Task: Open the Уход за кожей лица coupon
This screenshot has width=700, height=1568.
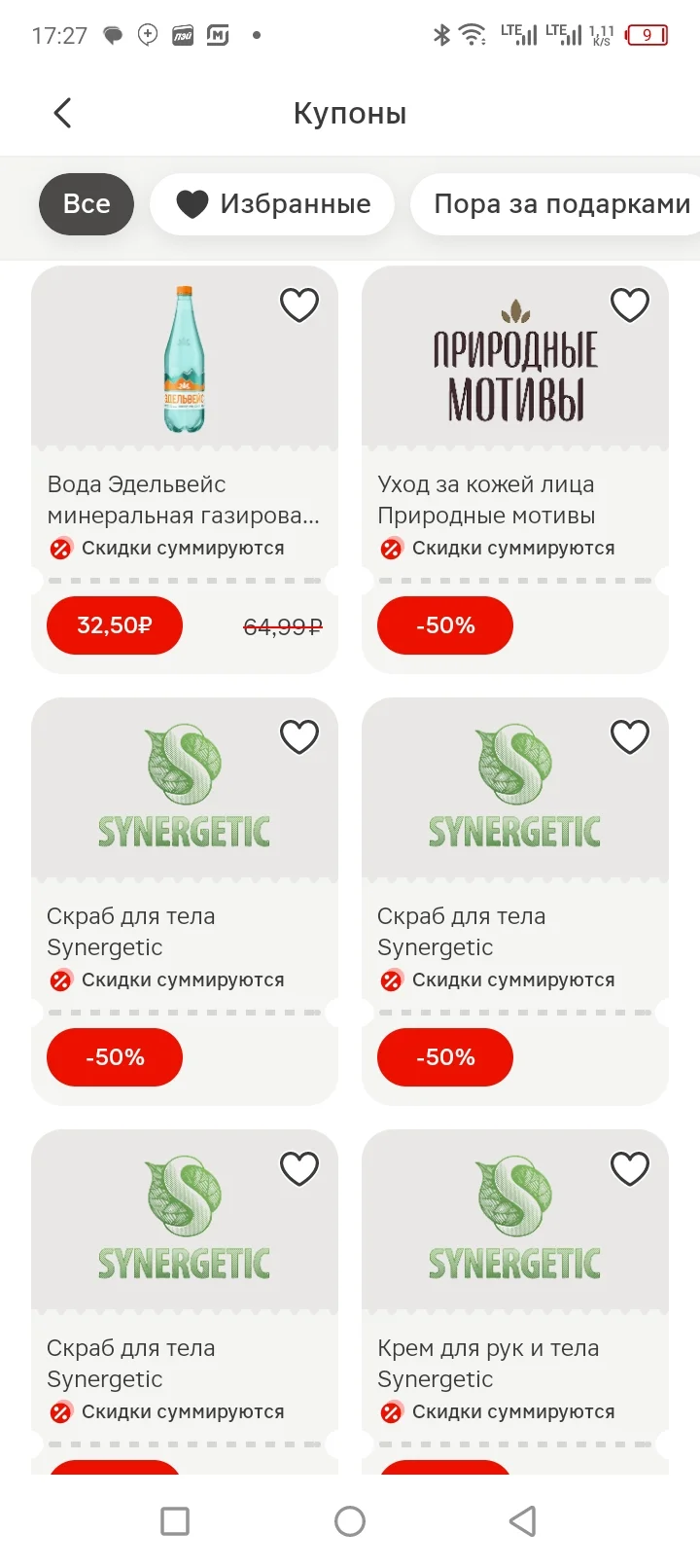Action: click(515, 469)
